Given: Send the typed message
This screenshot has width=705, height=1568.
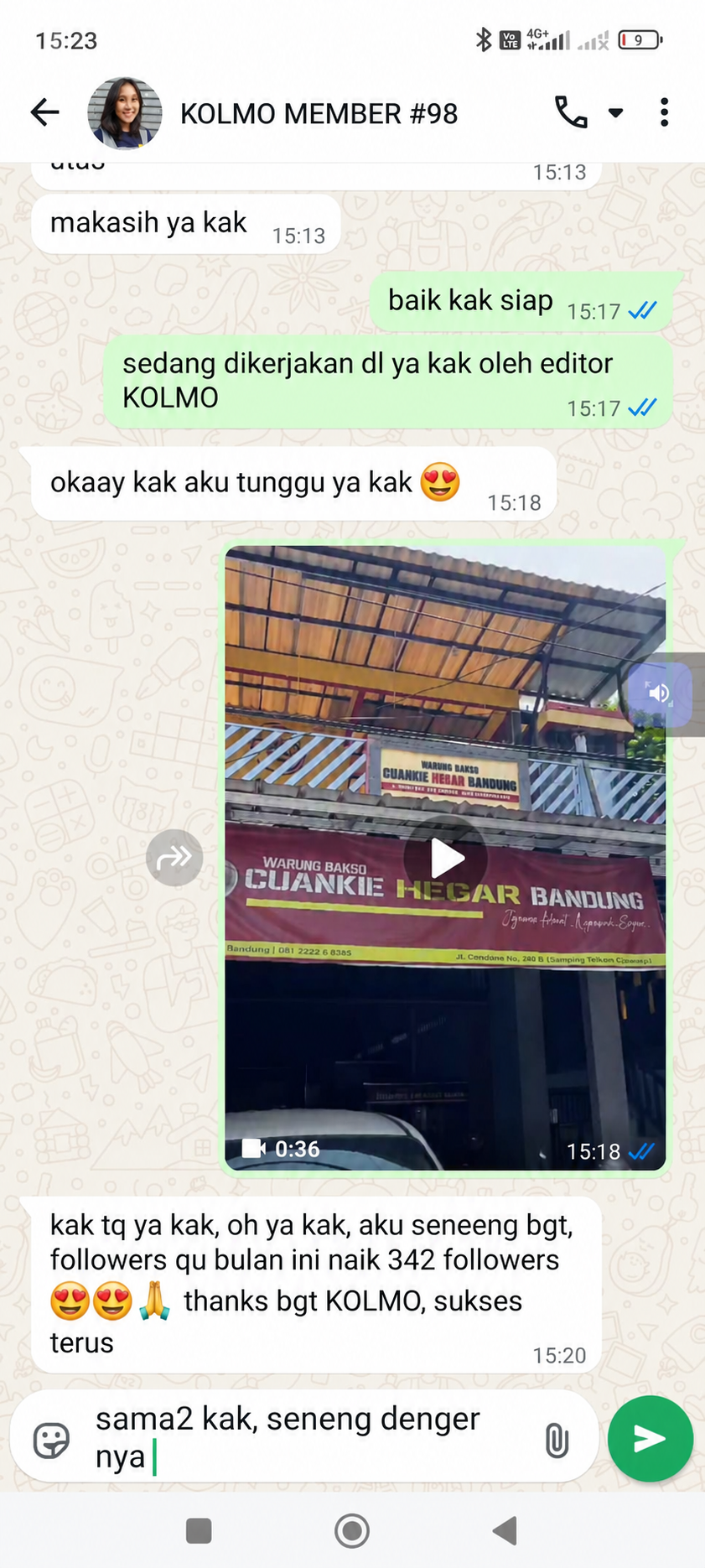Looking at the screenshot, I should click(651, 1439).
